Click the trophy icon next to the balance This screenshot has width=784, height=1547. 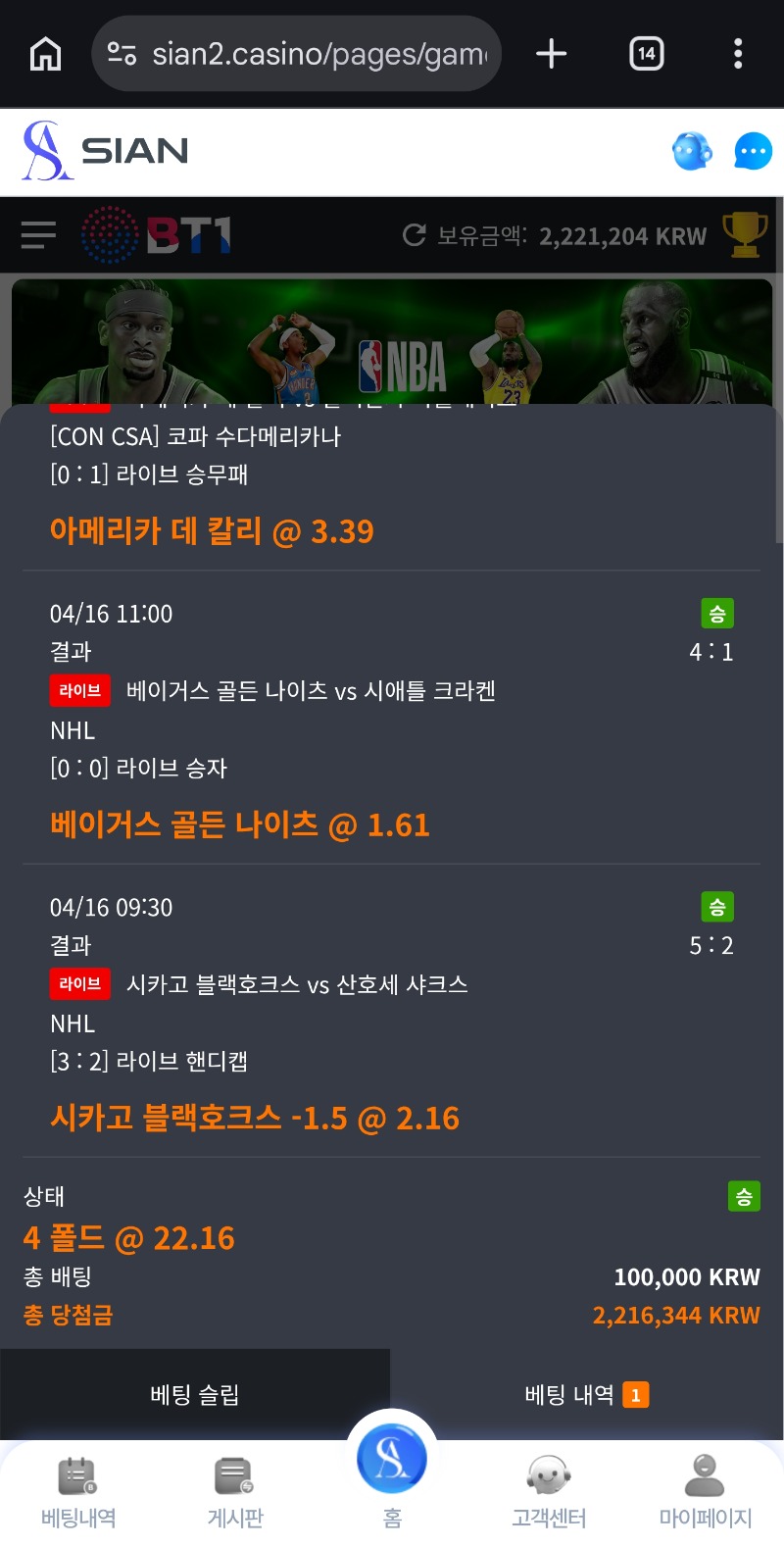tap(742, 235)
